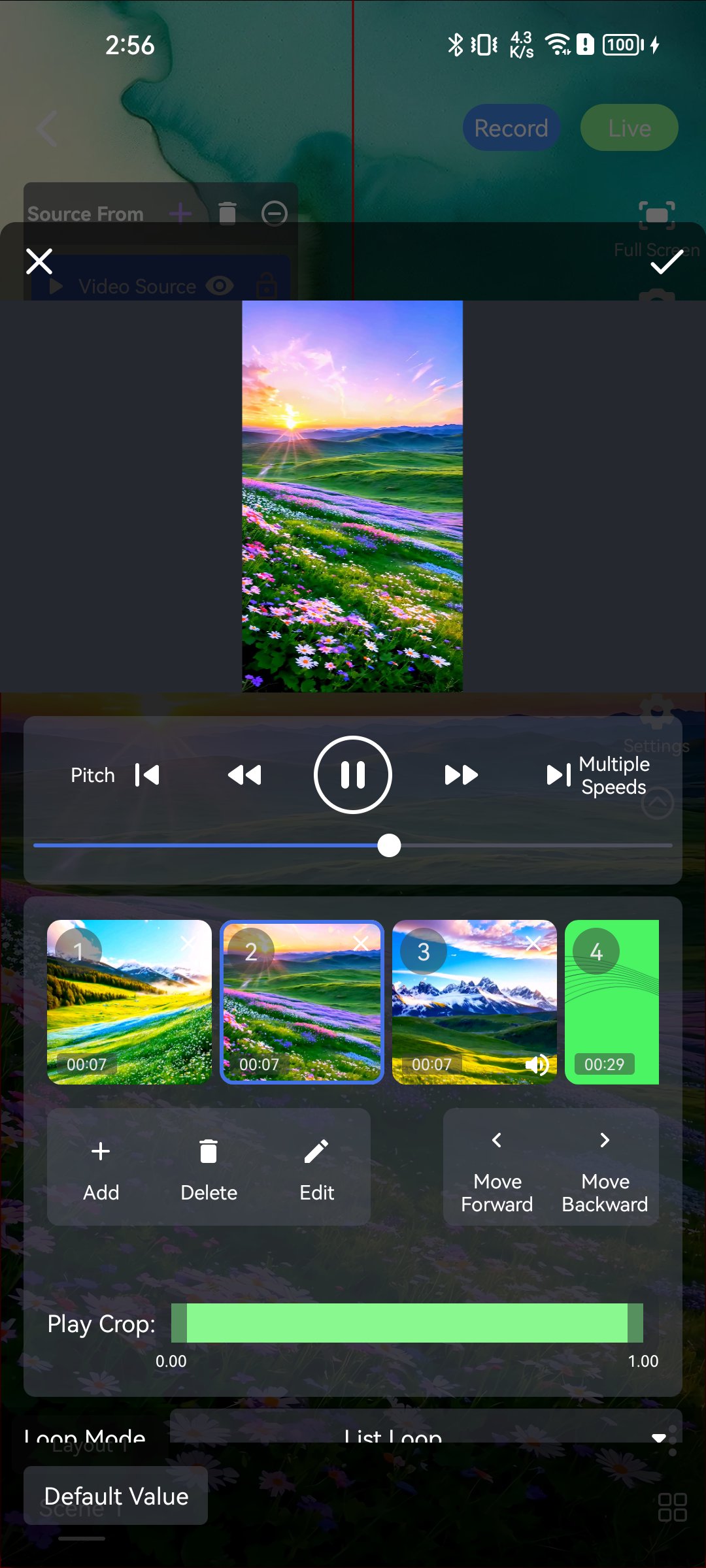Toggle the lock on Video Source

(267, 286)
